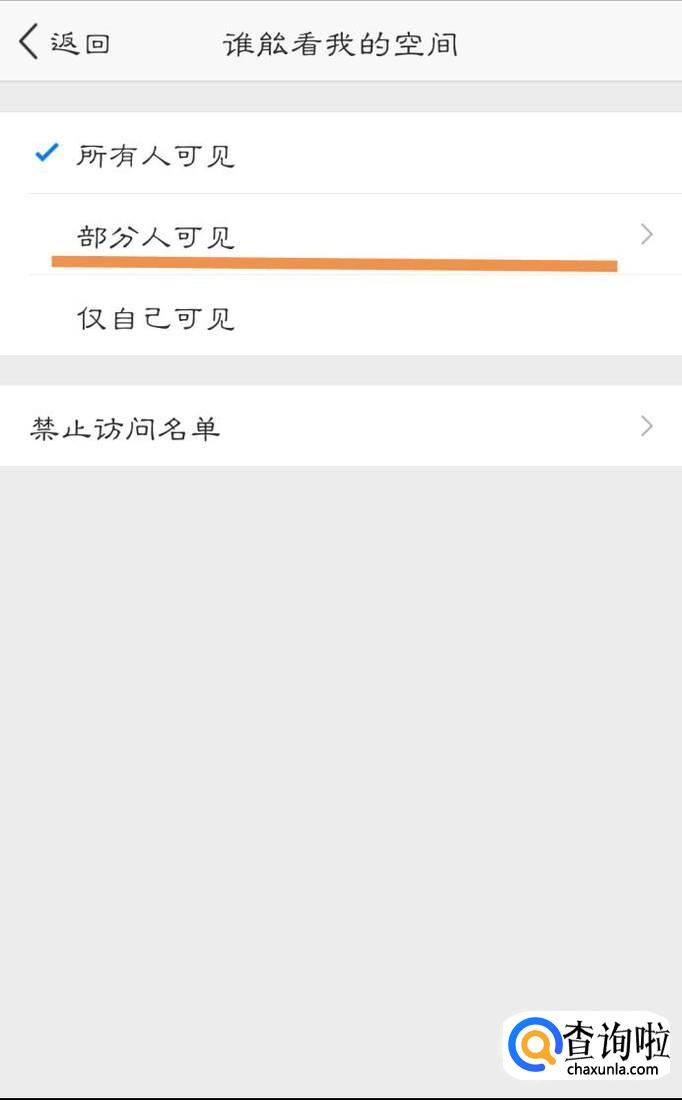Select 所有人可见 option
Viewport: 682px width, 1100px height.
[156, 155]
